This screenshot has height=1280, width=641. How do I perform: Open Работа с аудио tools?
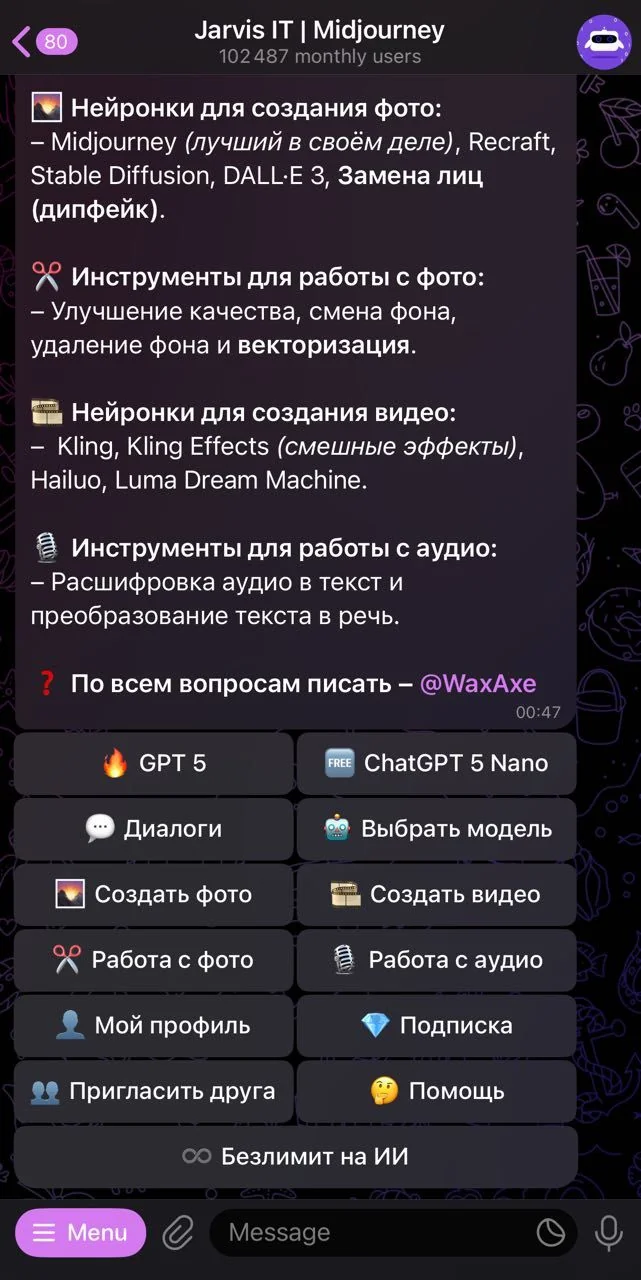pos(437,960)
